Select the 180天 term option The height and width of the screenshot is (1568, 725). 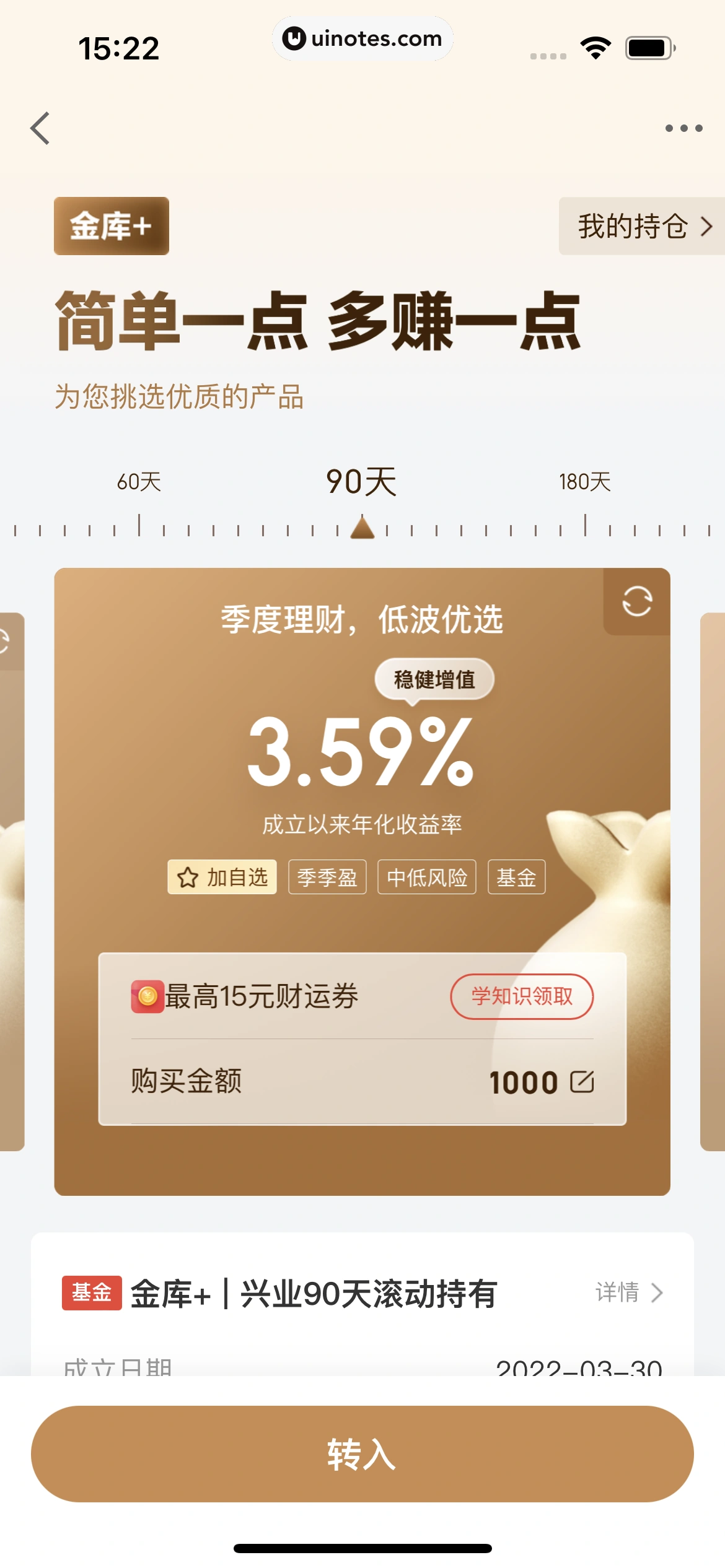(584, 482)
